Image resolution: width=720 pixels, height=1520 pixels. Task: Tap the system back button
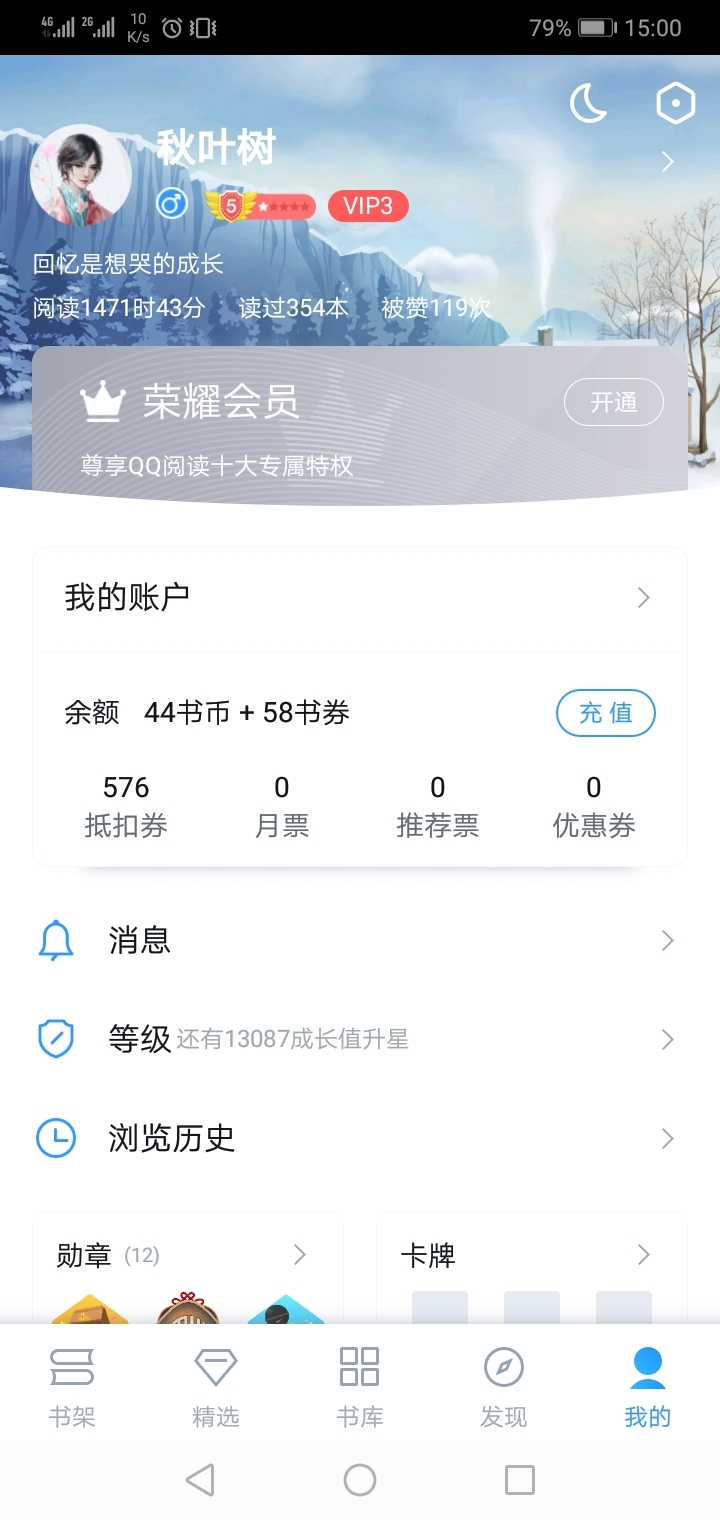pos(200,1480)
